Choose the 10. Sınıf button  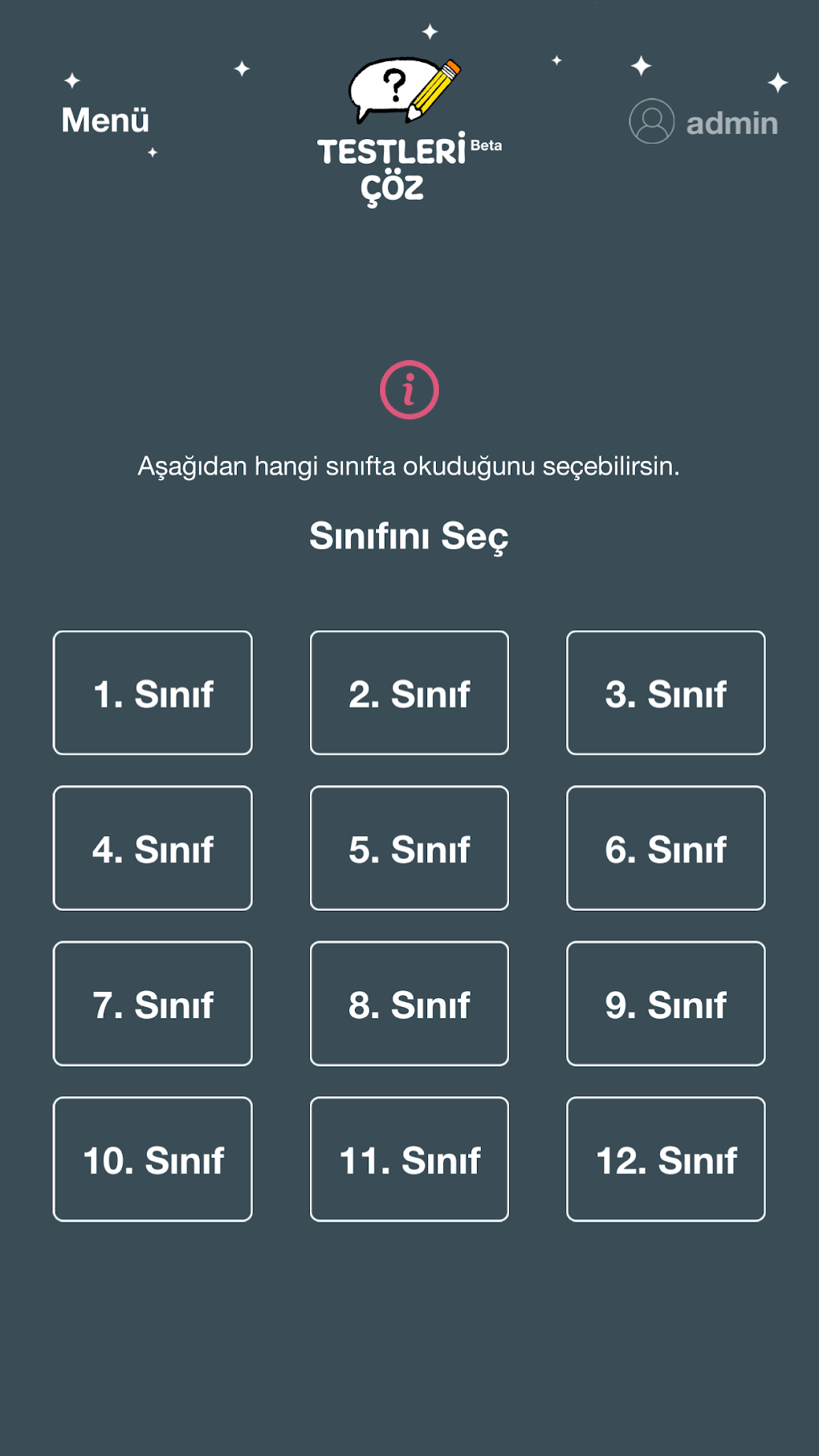tap(153, 1160)
